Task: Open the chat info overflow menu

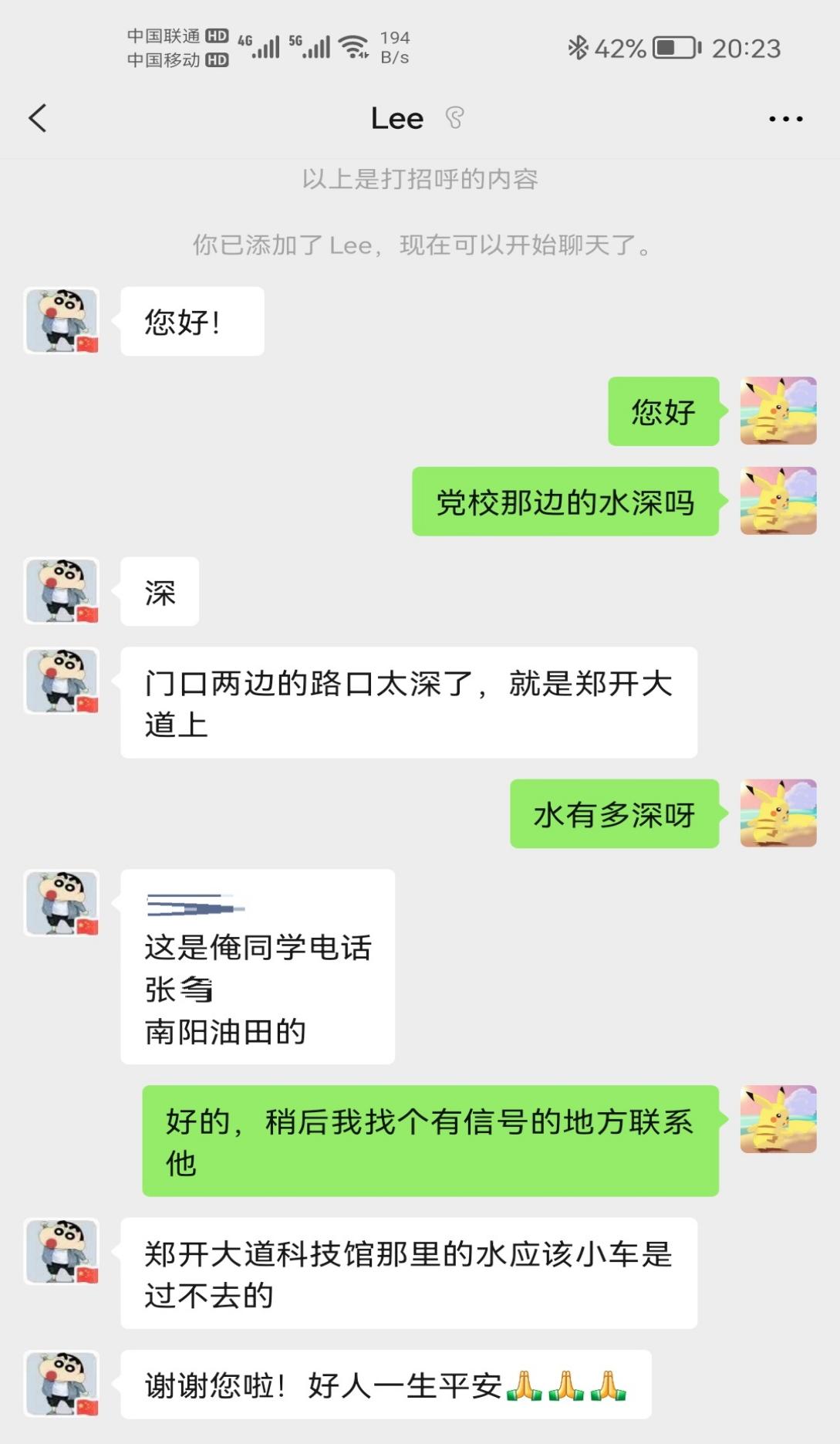Action: point(785,119)
